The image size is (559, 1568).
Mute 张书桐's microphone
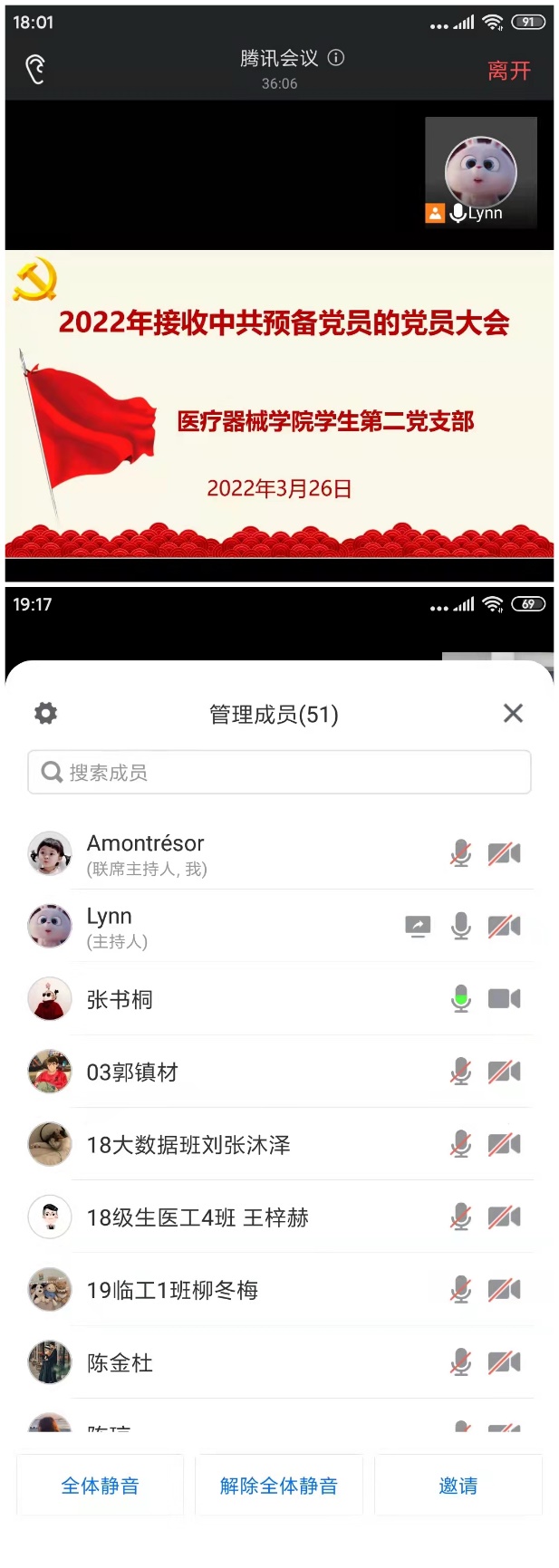pos(461,998)
